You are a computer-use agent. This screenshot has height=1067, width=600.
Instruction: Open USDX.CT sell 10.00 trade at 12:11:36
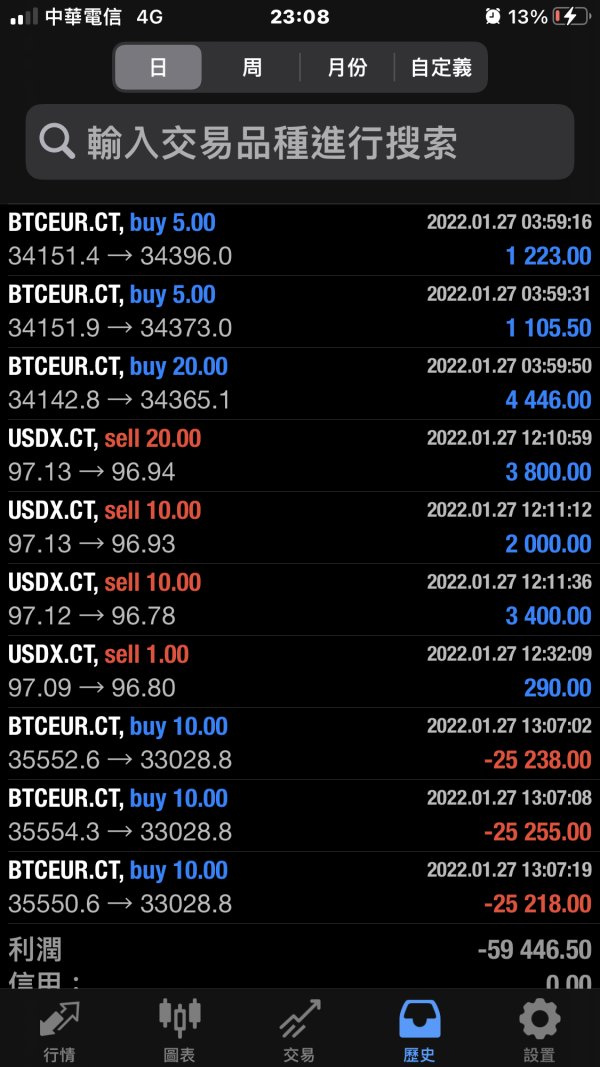pyautogui.click(x=300, y=600)
